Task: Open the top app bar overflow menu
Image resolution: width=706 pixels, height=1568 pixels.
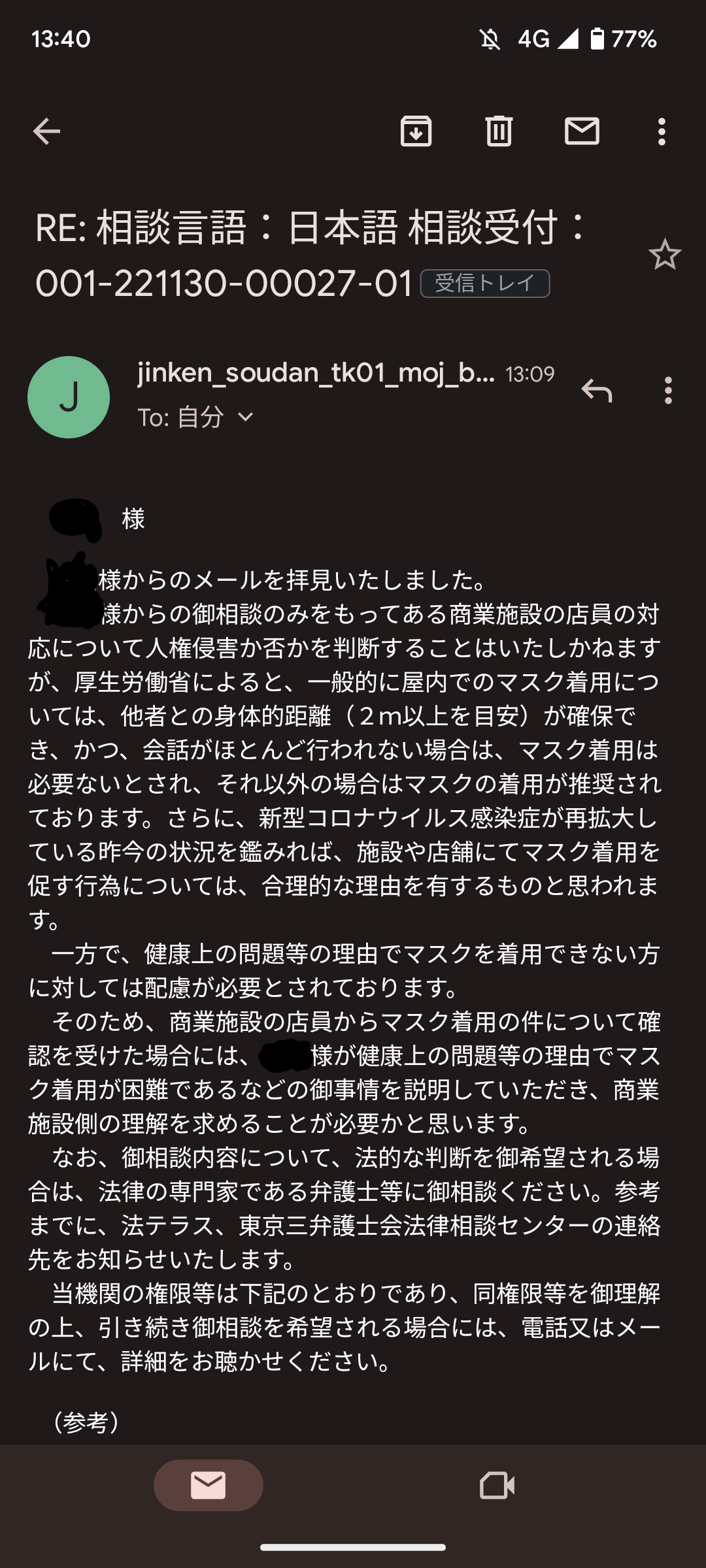Action: point(662,132)
